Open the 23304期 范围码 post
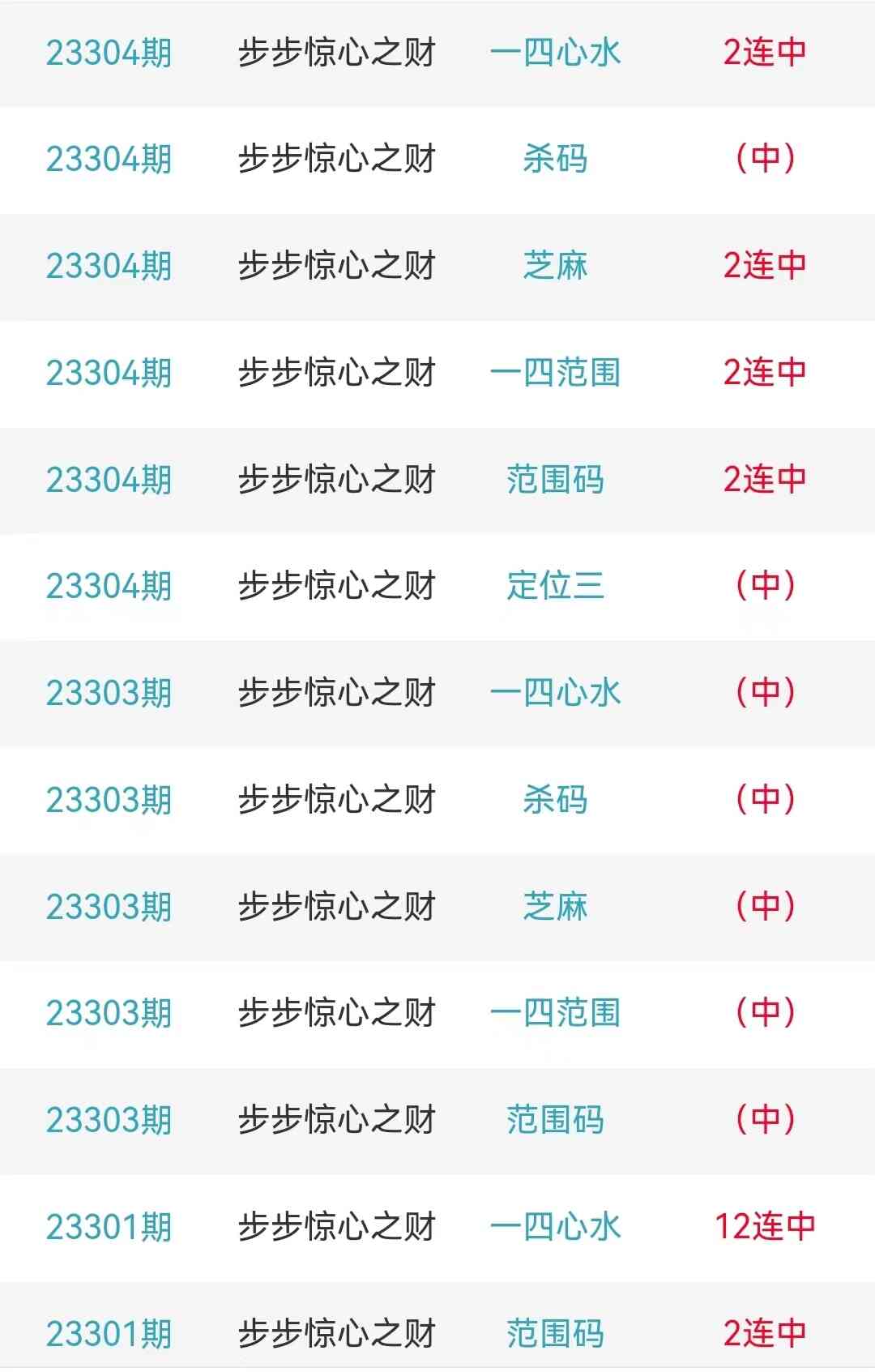The height and width of the screenshot is (1372, 875). [555, 480]
